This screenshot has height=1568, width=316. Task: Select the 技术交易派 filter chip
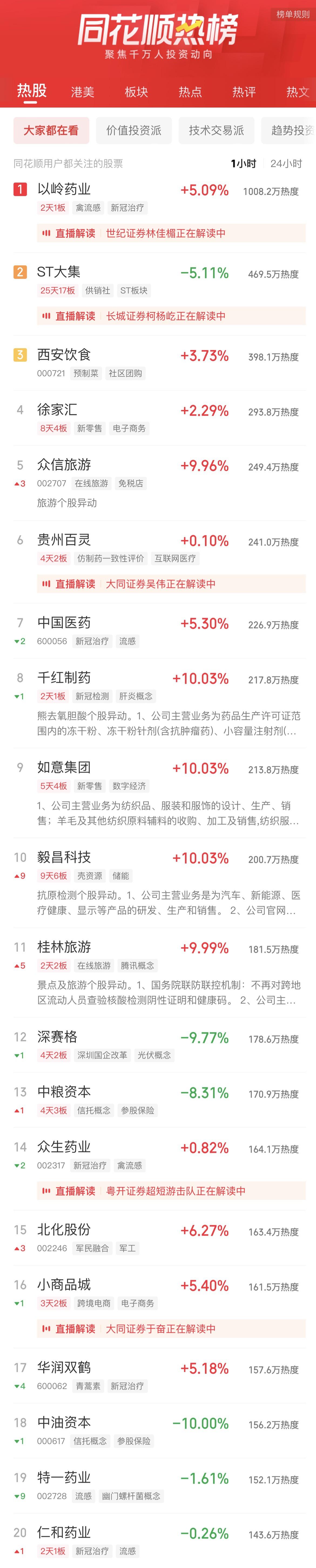click(216, 130)
